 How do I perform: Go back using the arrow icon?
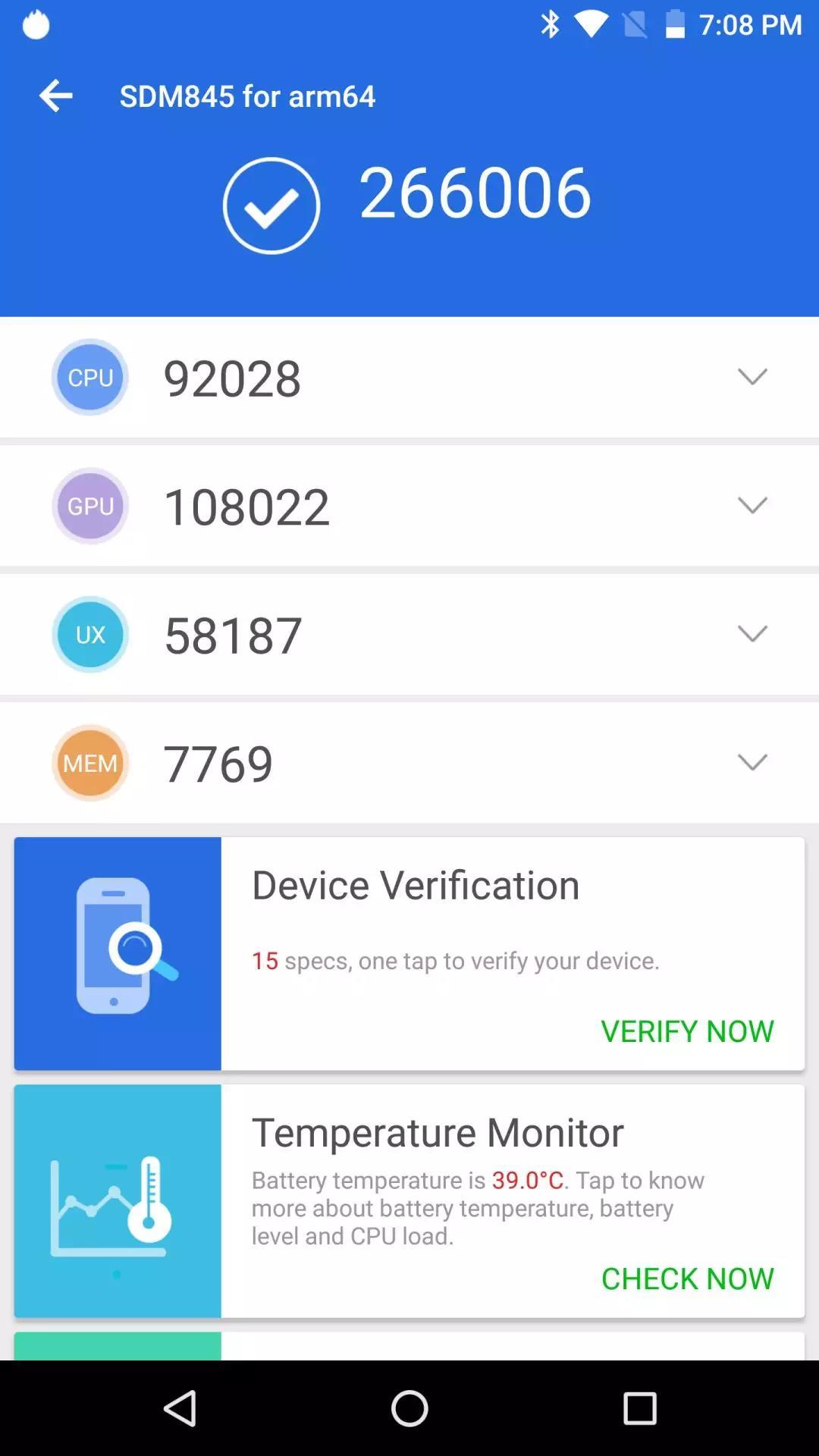coord(55,96)
